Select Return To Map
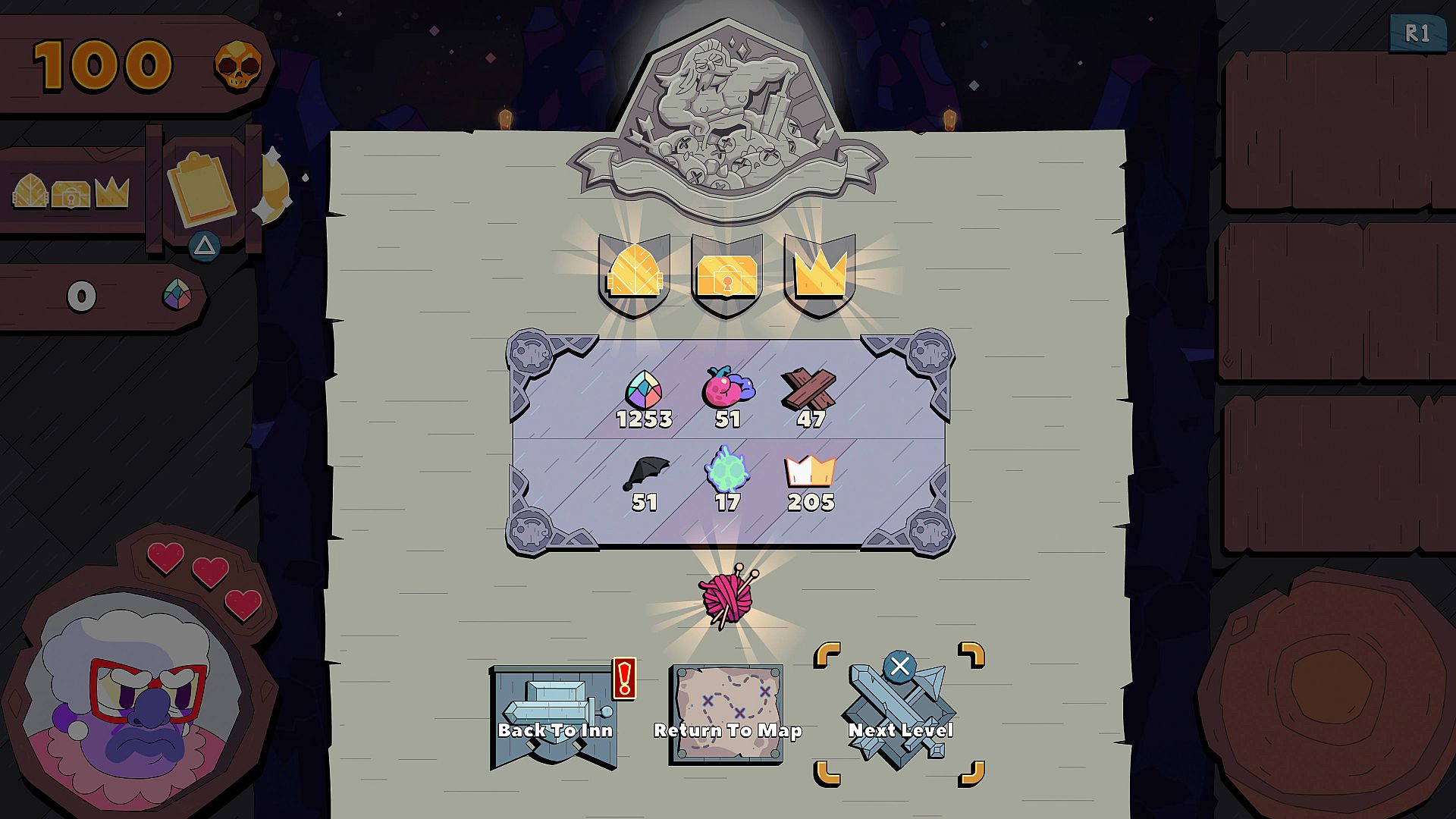This screenshot has height=819, width=1456. (x=727, y=715)
